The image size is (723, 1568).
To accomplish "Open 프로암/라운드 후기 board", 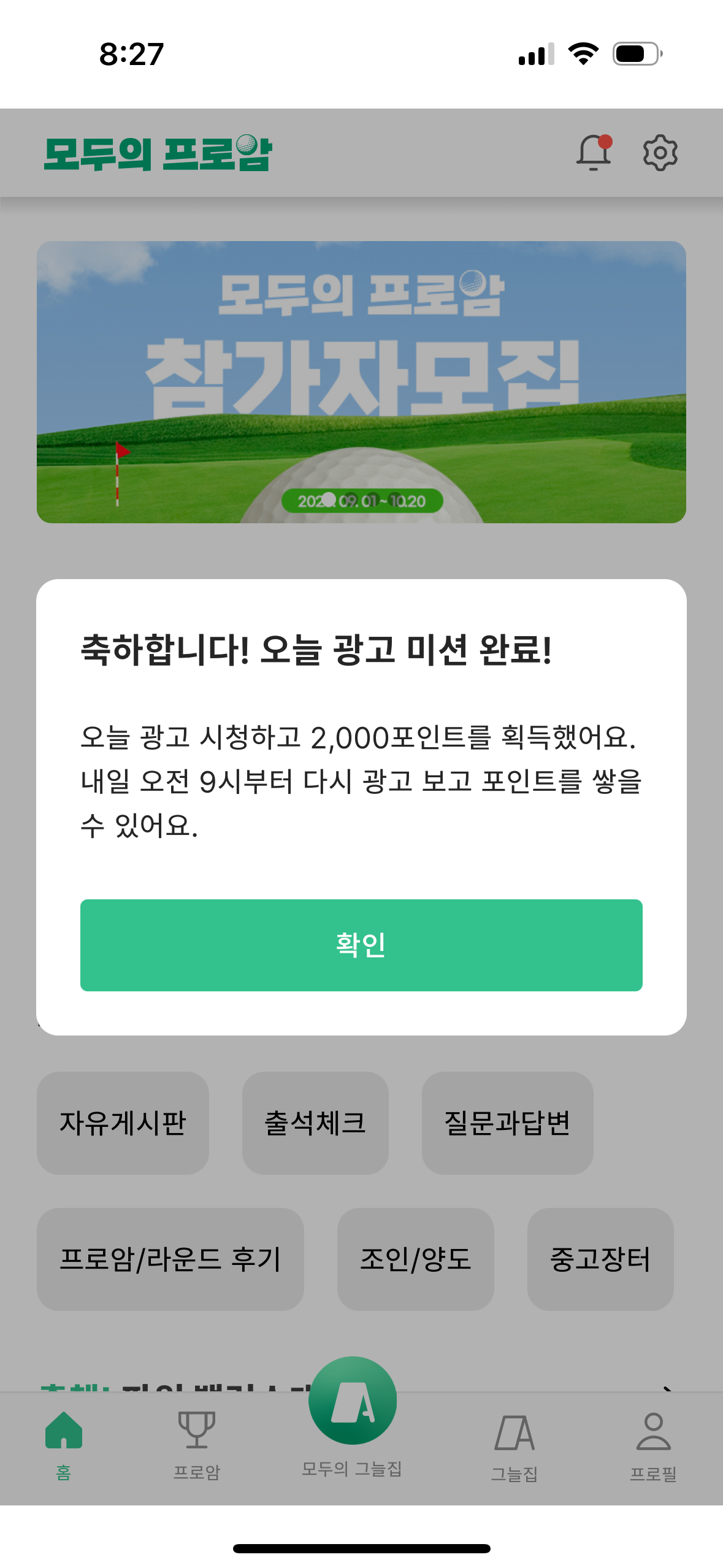I will [x=170, y=1259].
